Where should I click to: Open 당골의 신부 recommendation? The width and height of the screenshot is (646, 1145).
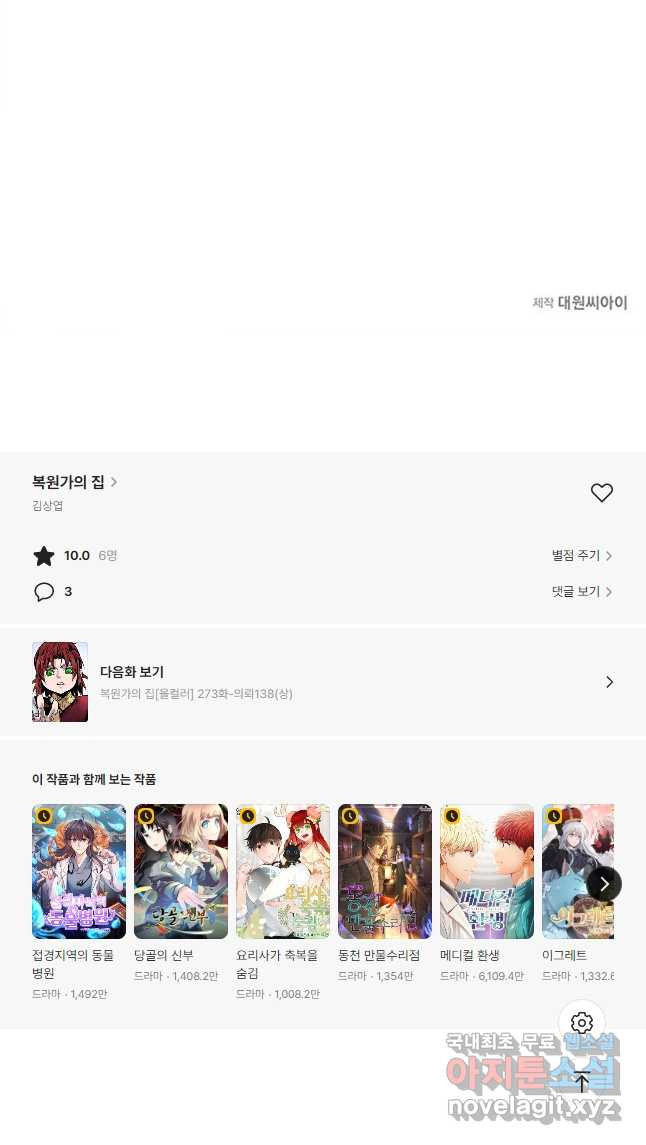181,871
